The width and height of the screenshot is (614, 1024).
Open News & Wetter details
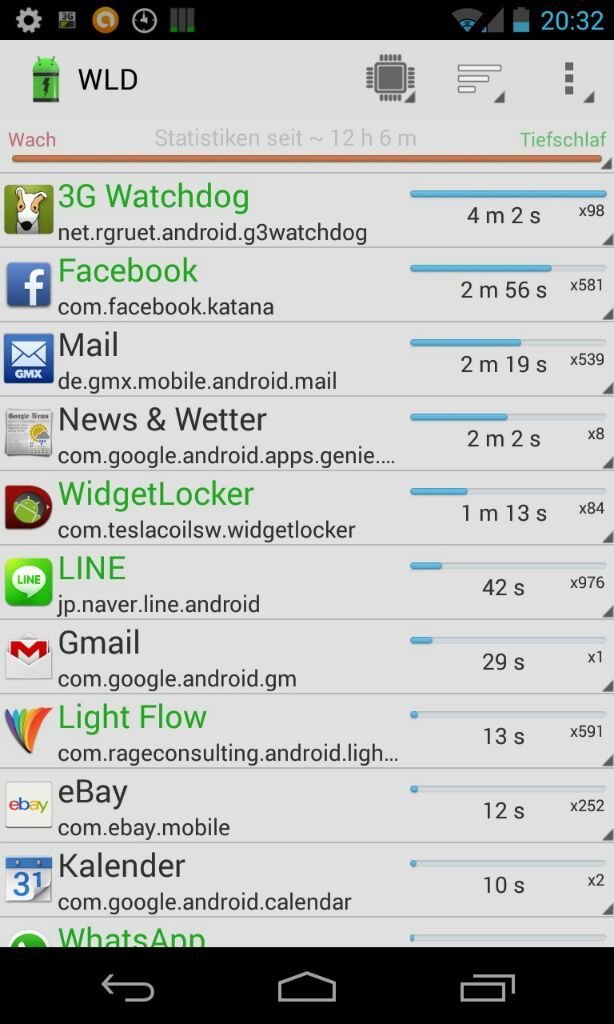click(307, 434)
